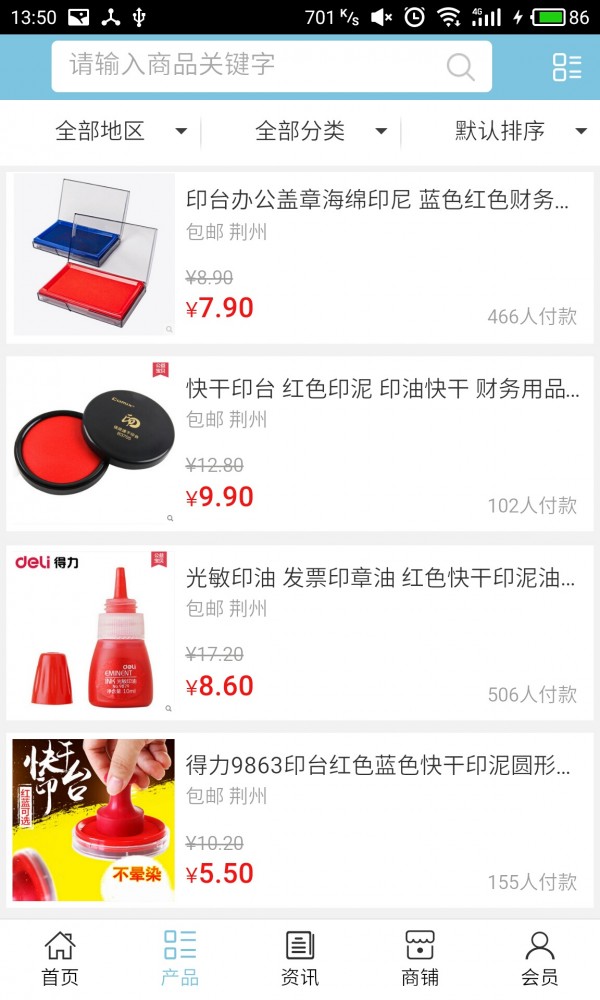600x1000 pixels.
Task: Open the list menu icon in header
Action: (567, 67)
